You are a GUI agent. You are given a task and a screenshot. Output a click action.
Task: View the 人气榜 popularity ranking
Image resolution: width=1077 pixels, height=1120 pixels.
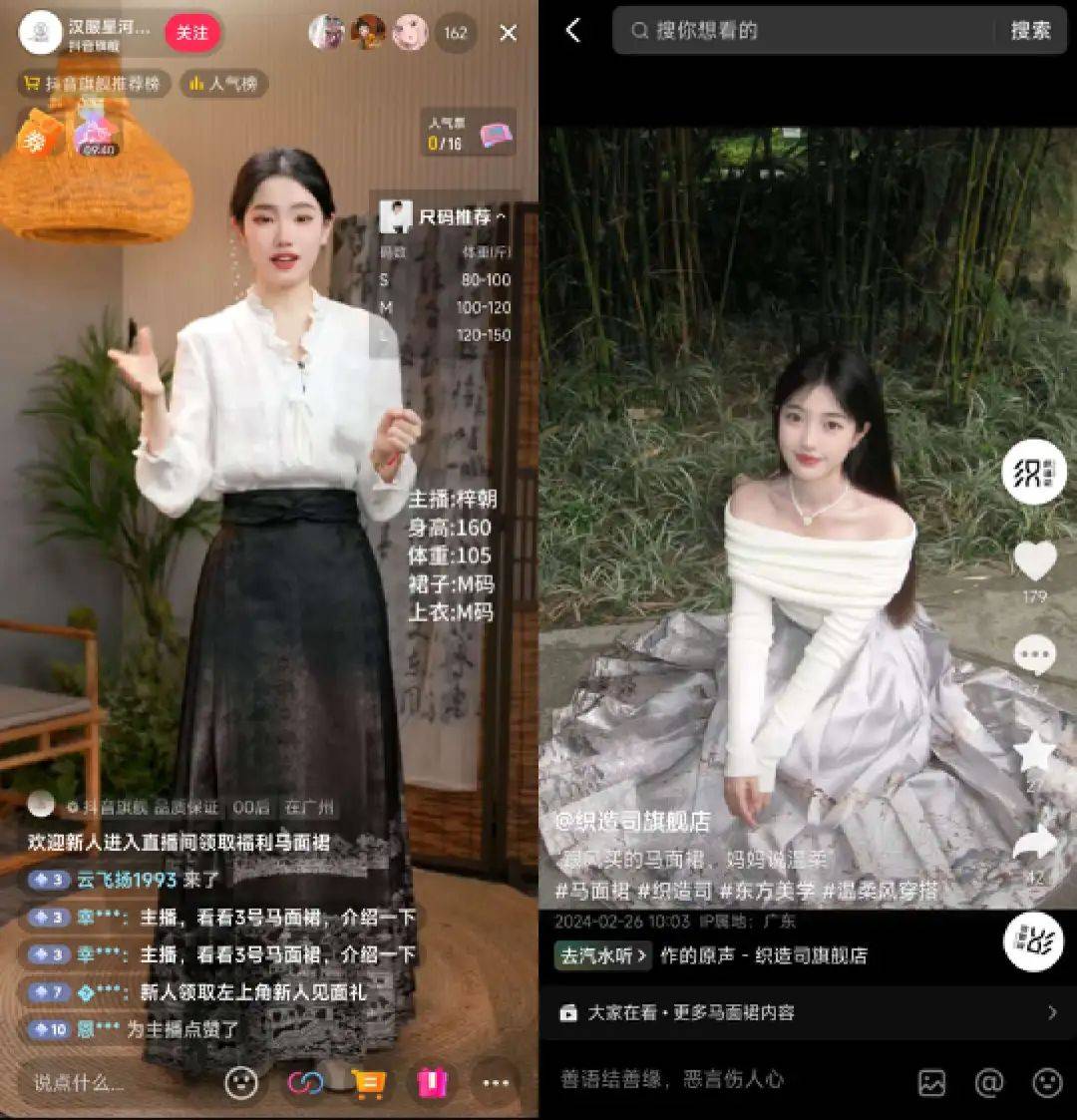coord(224,84)
